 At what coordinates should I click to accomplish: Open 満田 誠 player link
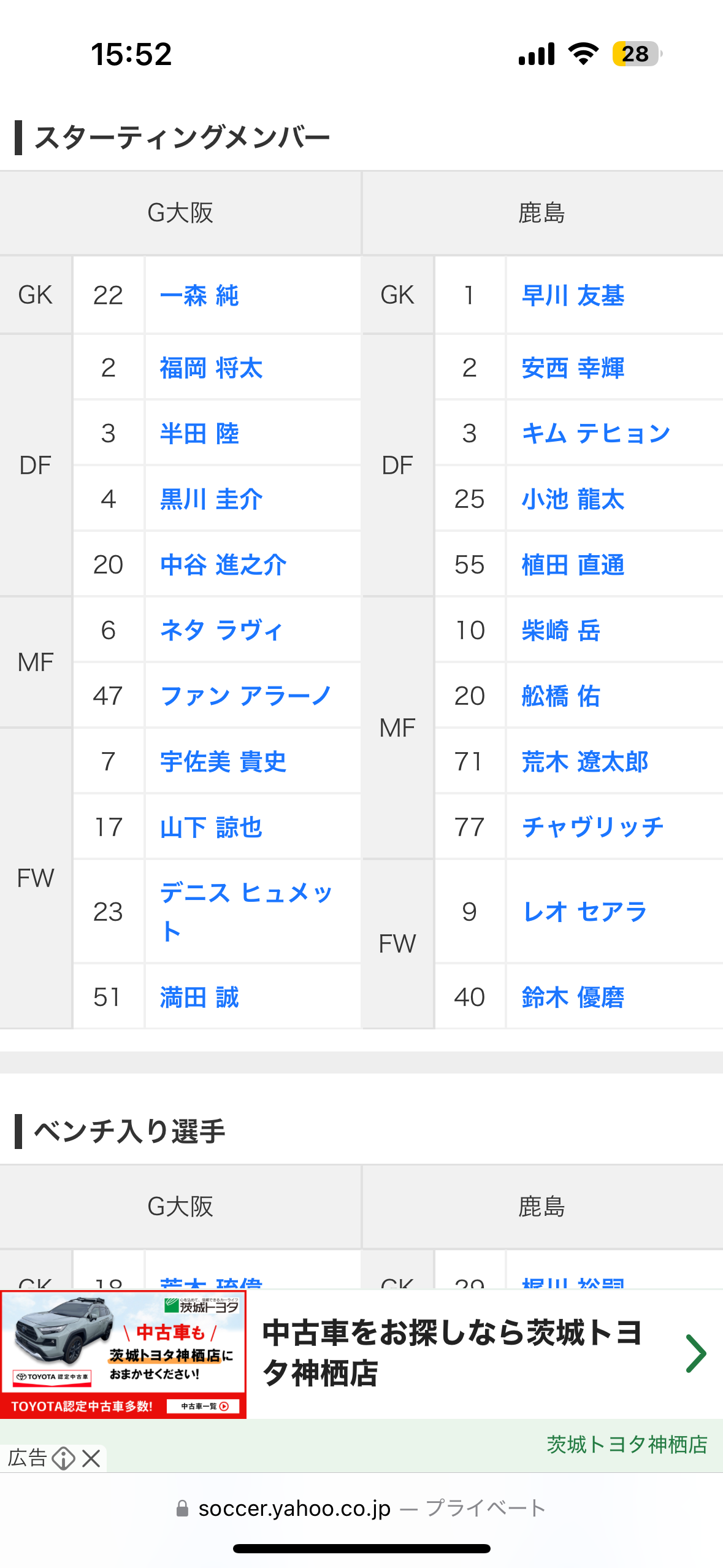pyautogui.click(x=199, y=997)
